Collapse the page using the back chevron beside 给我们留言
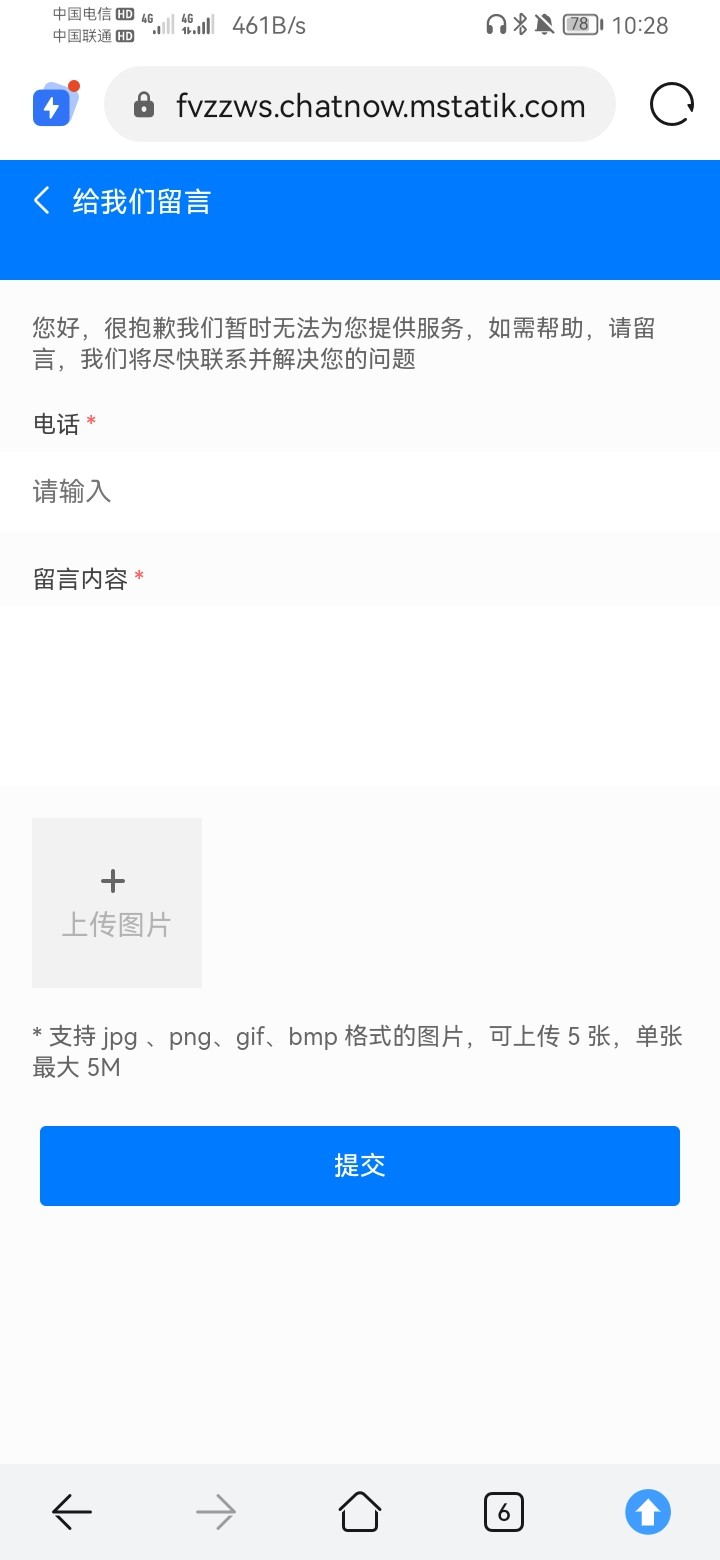This screenshot has width=720, height=1560. 41,200
